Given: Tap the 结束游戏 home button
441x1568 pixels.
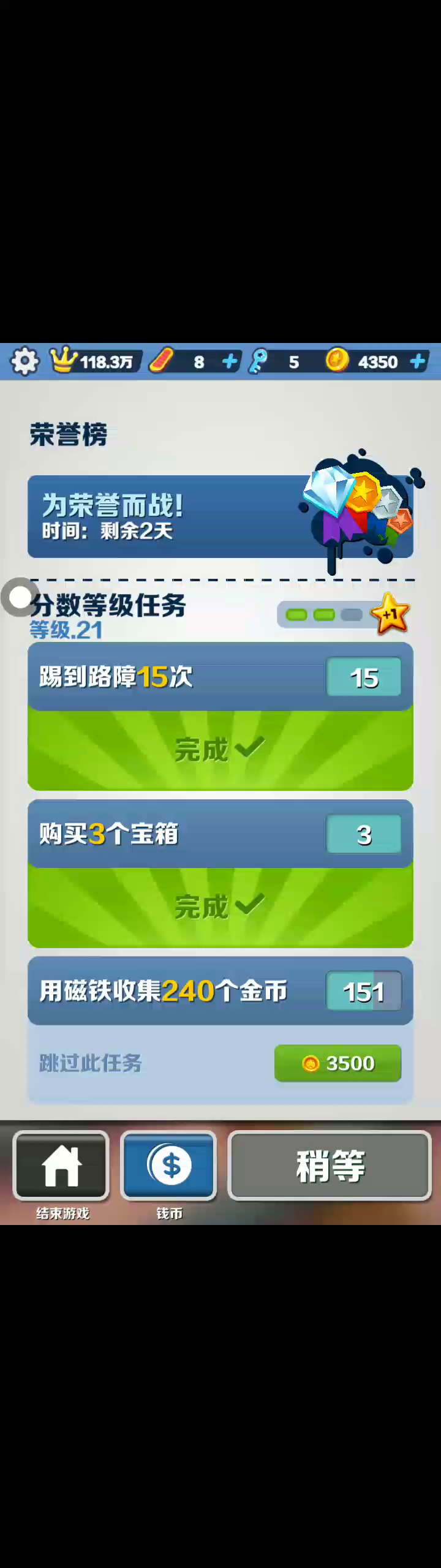Looking at the screenshot, I should click(x=61, y=1165).
